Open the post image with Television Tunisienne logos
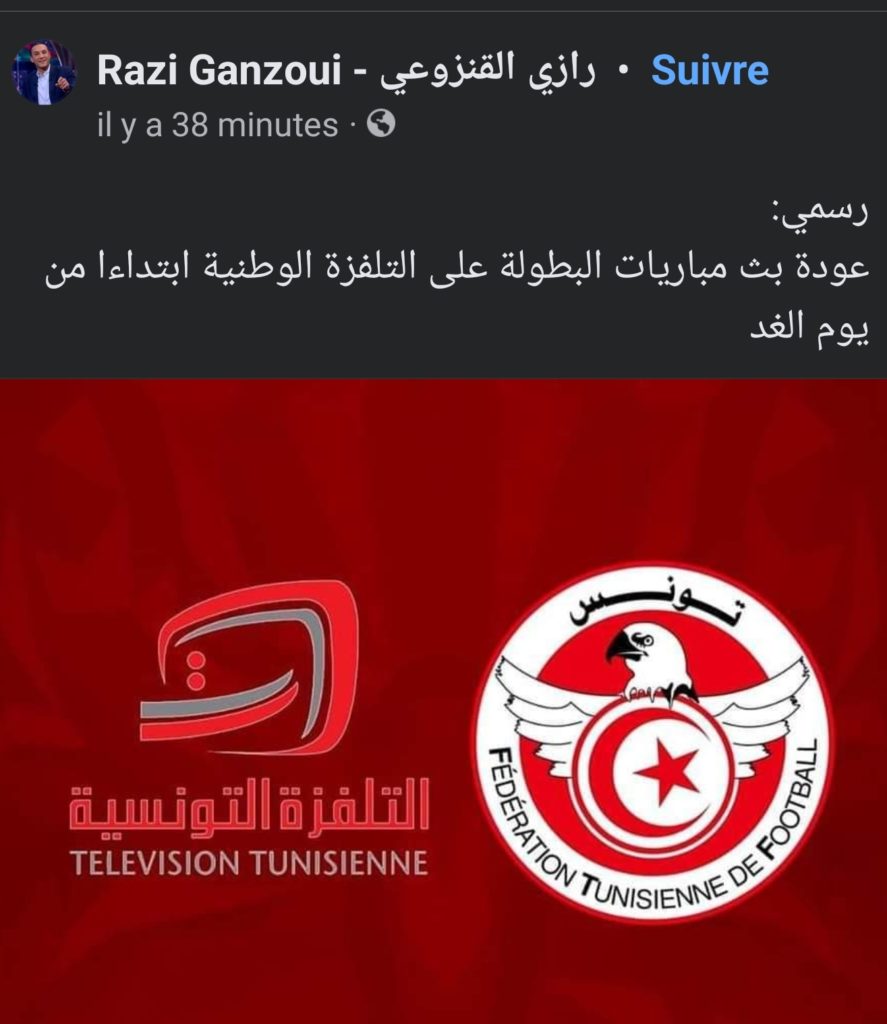 click(443, 700)
